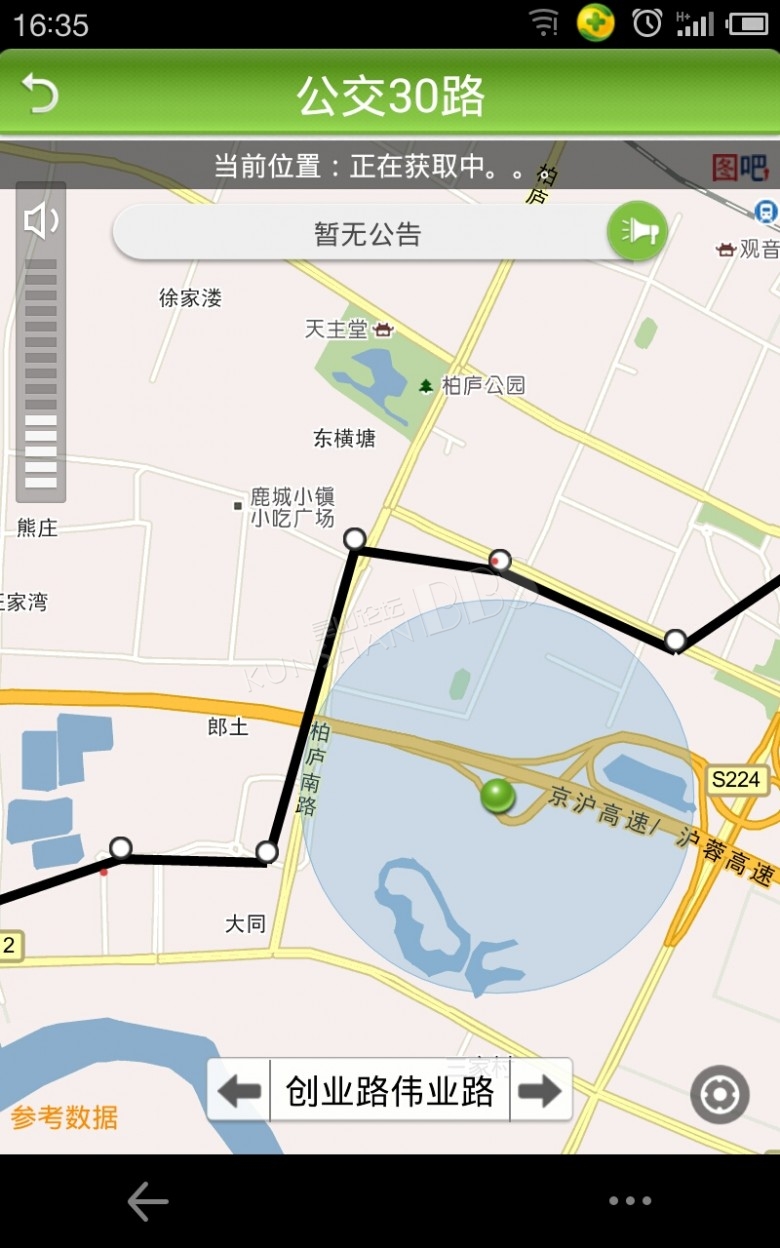Tap the locate-me target button
780x1248 pixels.
coord(719,1094)
